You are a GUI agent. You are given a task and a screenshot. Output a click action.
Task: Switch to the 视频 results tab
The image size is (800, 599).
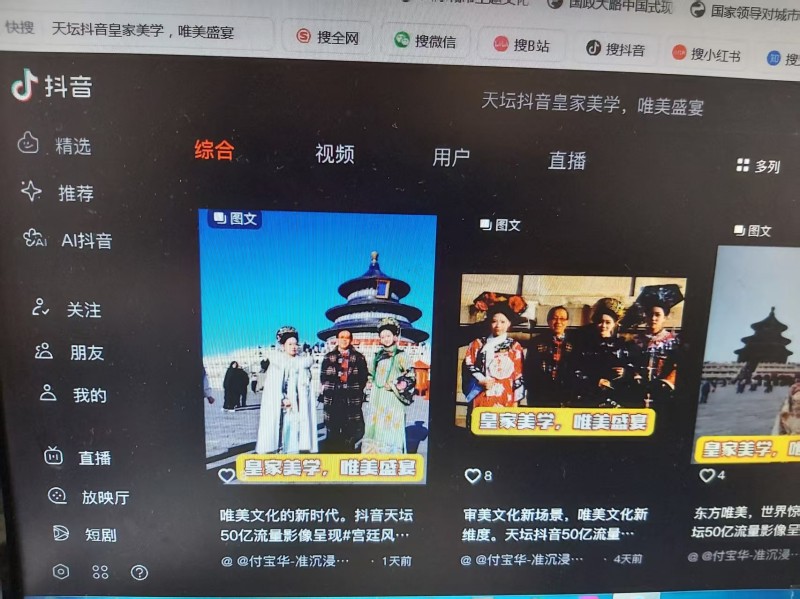(334, 154)
